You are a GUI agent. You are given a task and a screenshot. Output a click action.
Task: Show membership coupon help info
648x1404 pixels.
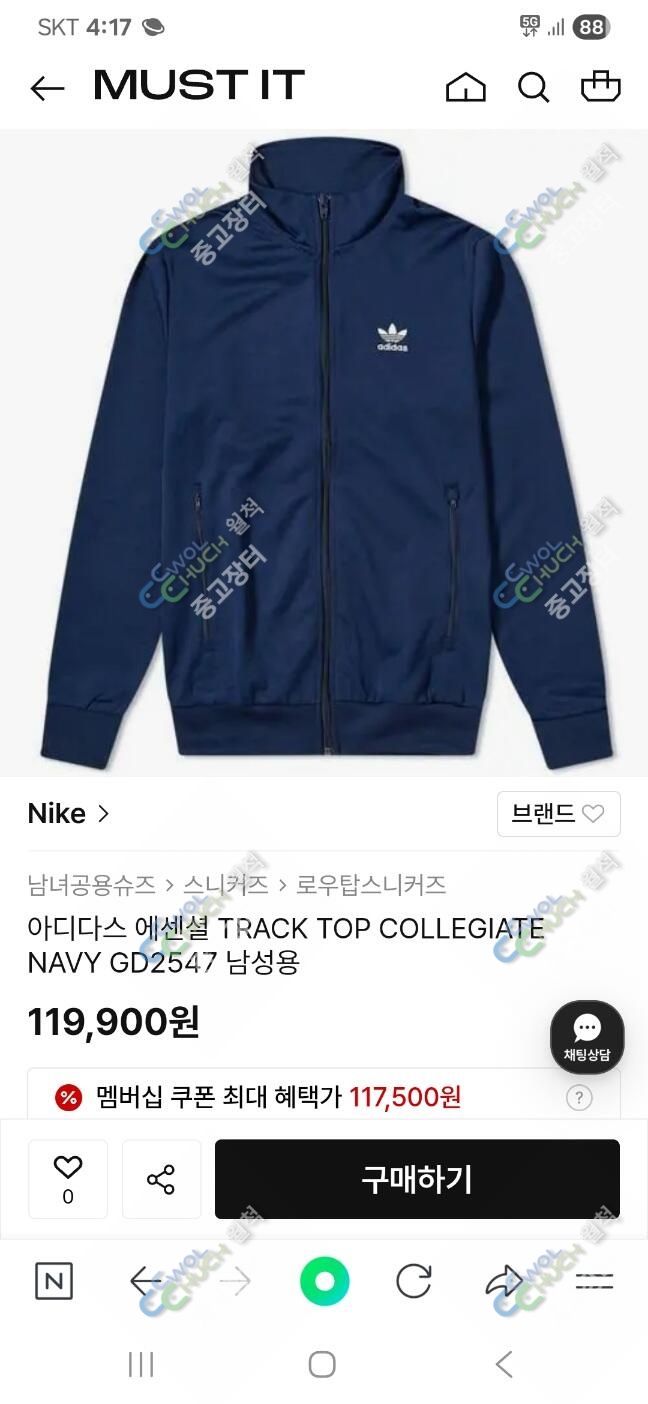click(x=579, y=1098)
